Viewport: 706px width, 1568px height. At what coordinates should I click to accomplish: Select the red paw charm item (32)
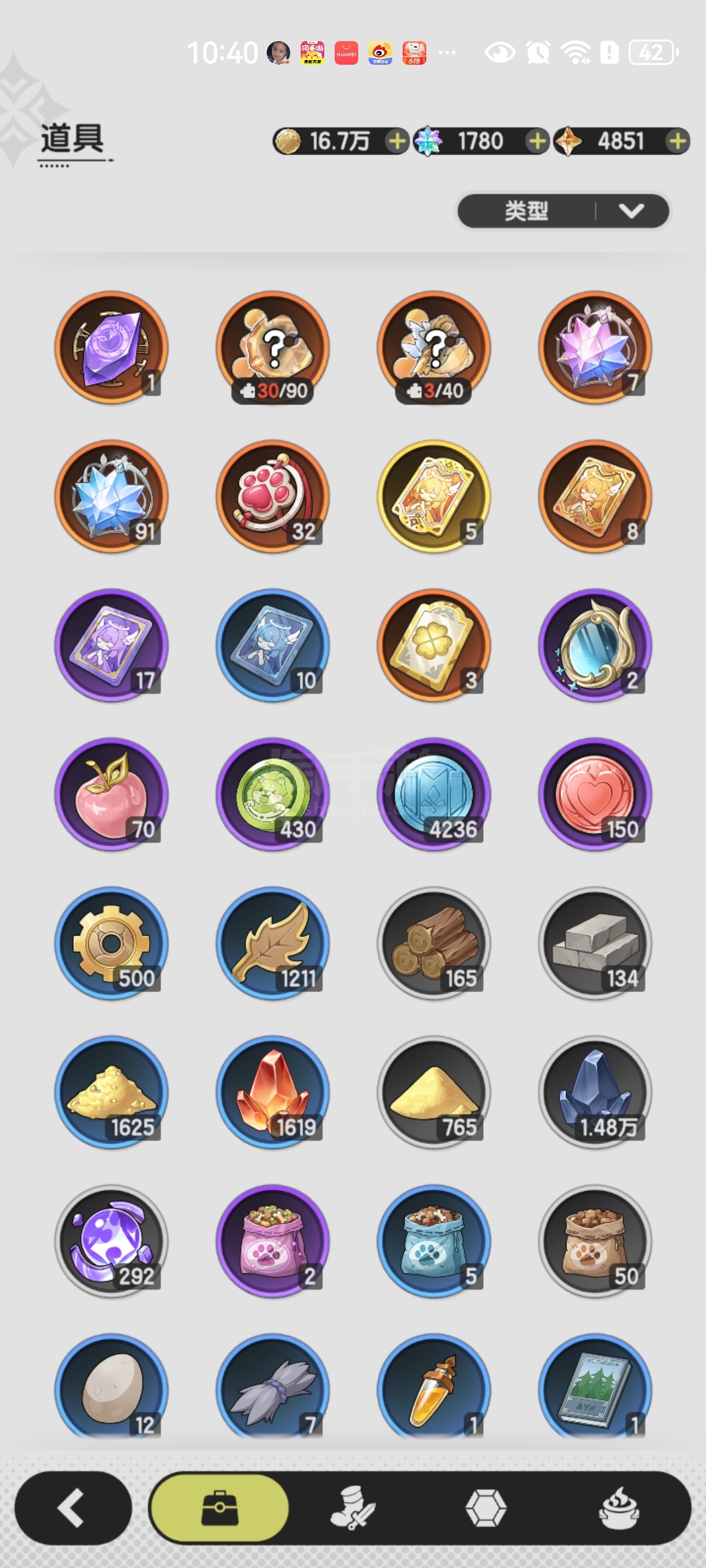pyautogui.click(x=273, y=496)
